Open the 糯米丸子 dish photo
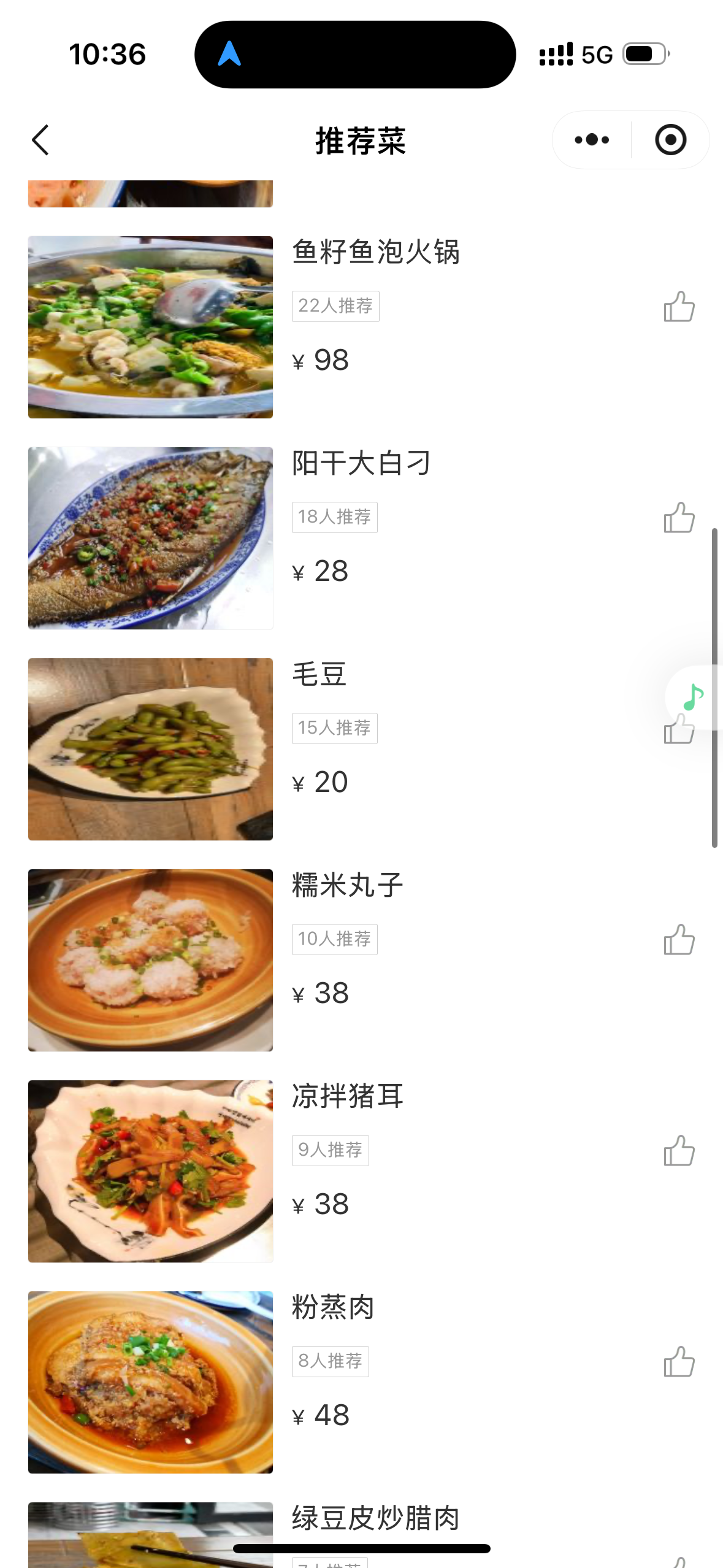 [150, 960]
